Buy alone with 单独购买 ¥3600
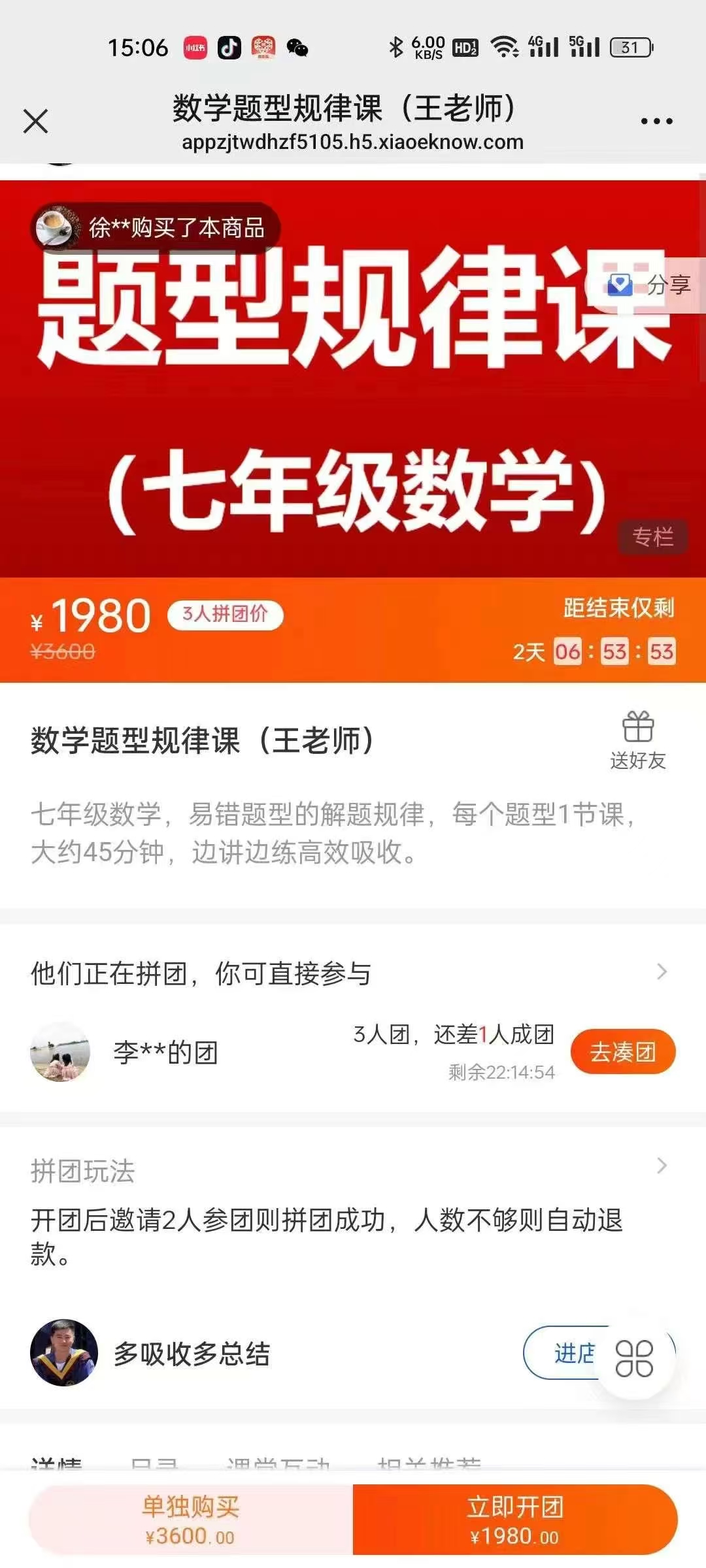 (191, 1520)
